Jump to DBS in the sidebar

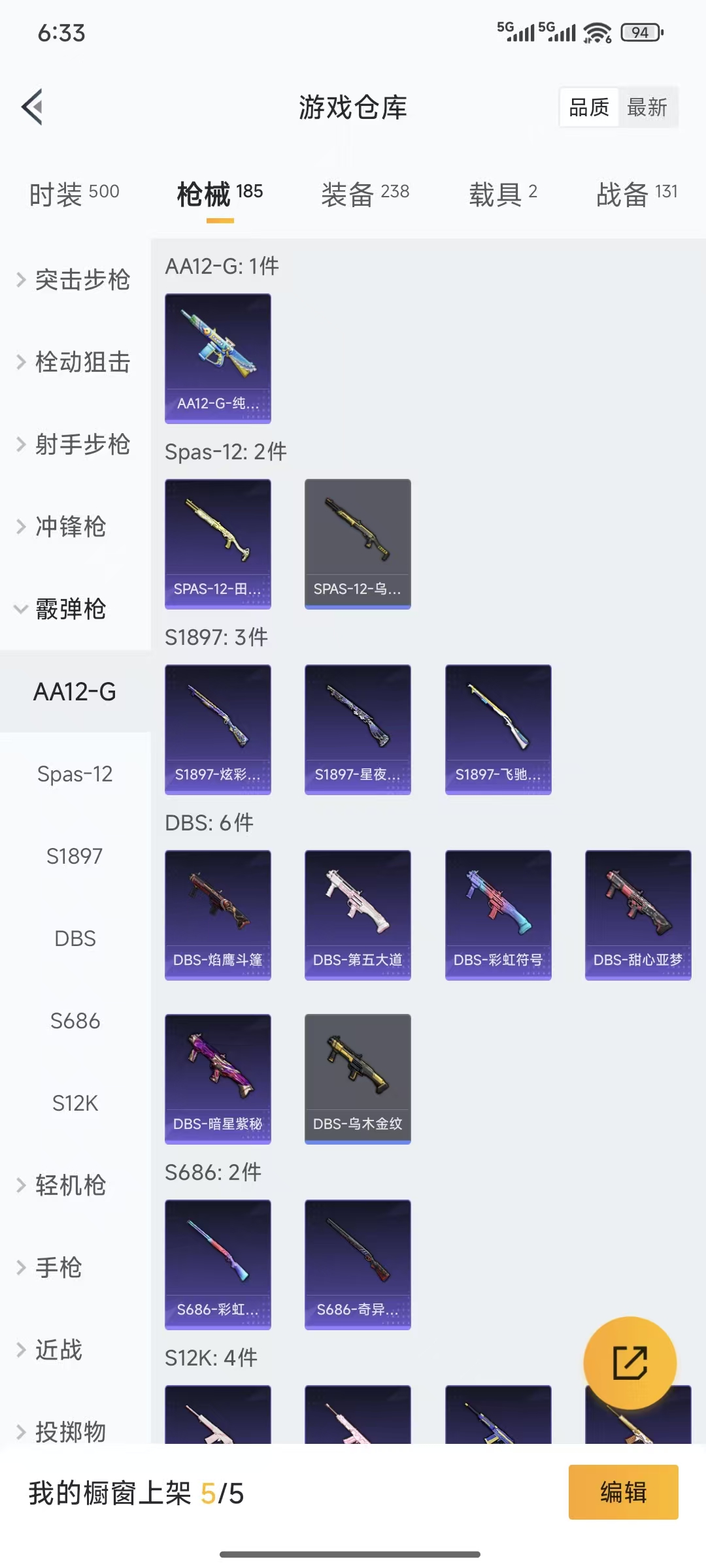coord(75,938)
